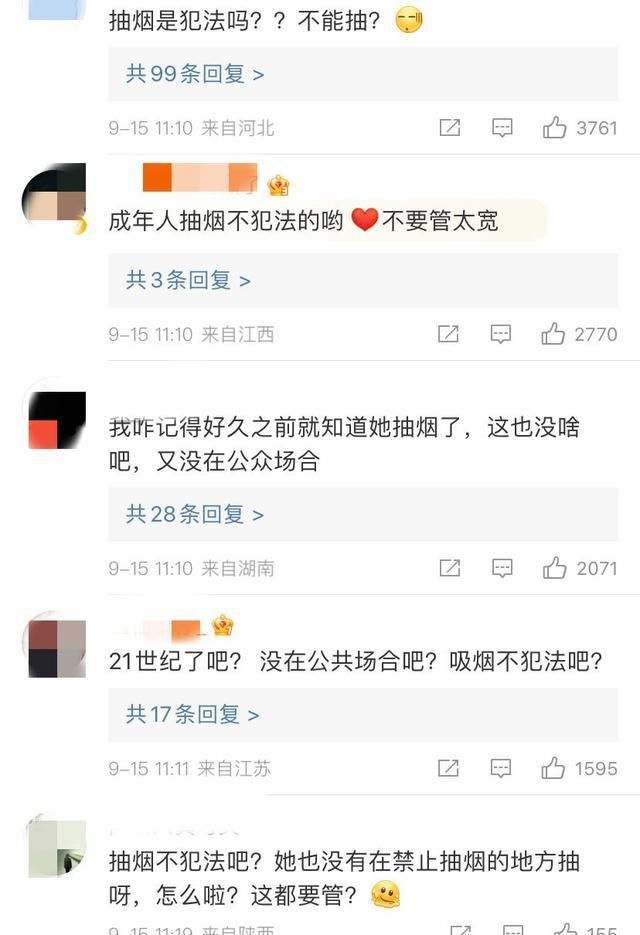Share the comment from 河北
The height and width of the screenshot is (935, 640).
point(450,128)
